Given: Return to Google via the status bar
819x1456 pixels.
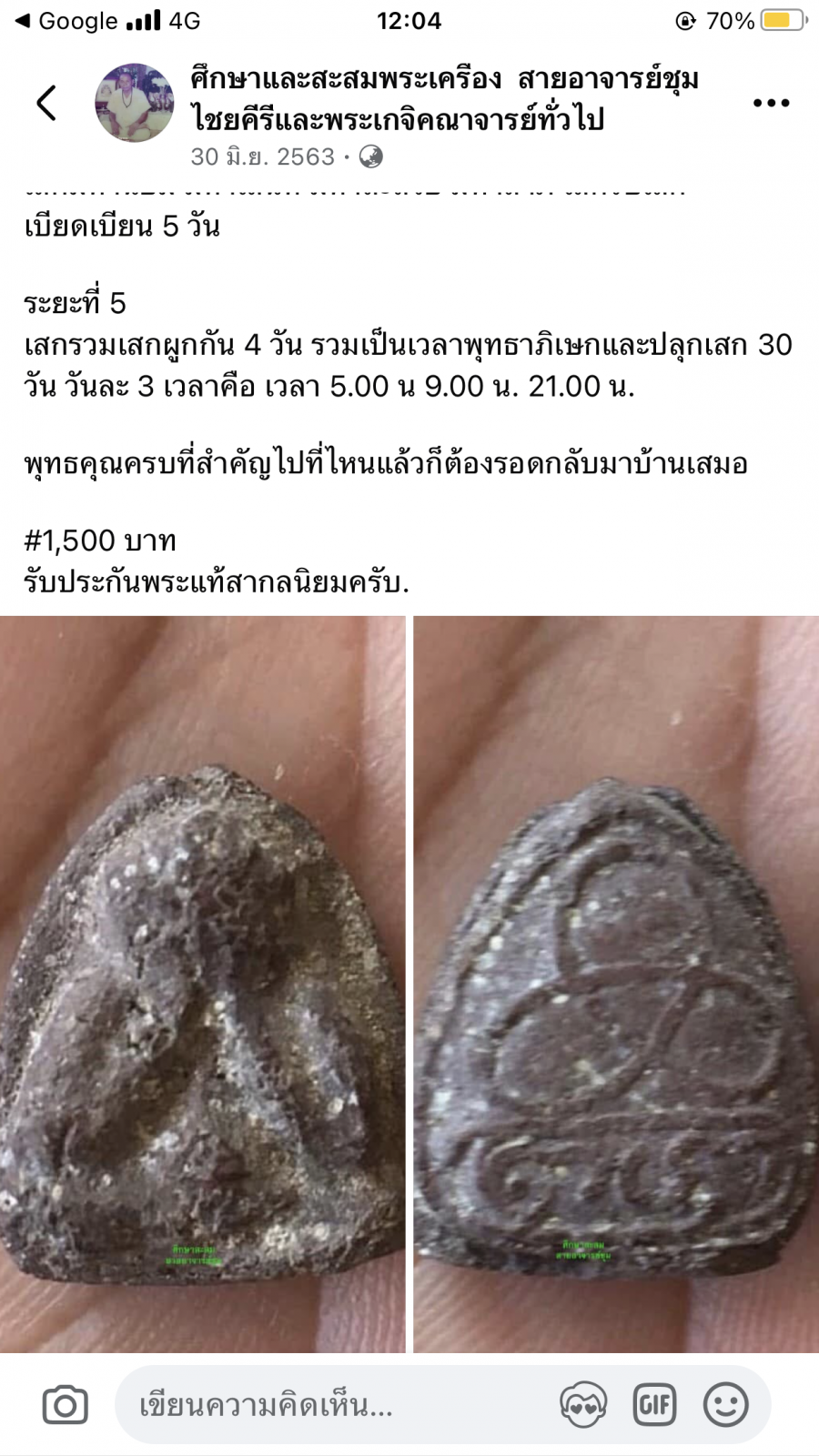Looking at the screenshot, I should (68, 21).
